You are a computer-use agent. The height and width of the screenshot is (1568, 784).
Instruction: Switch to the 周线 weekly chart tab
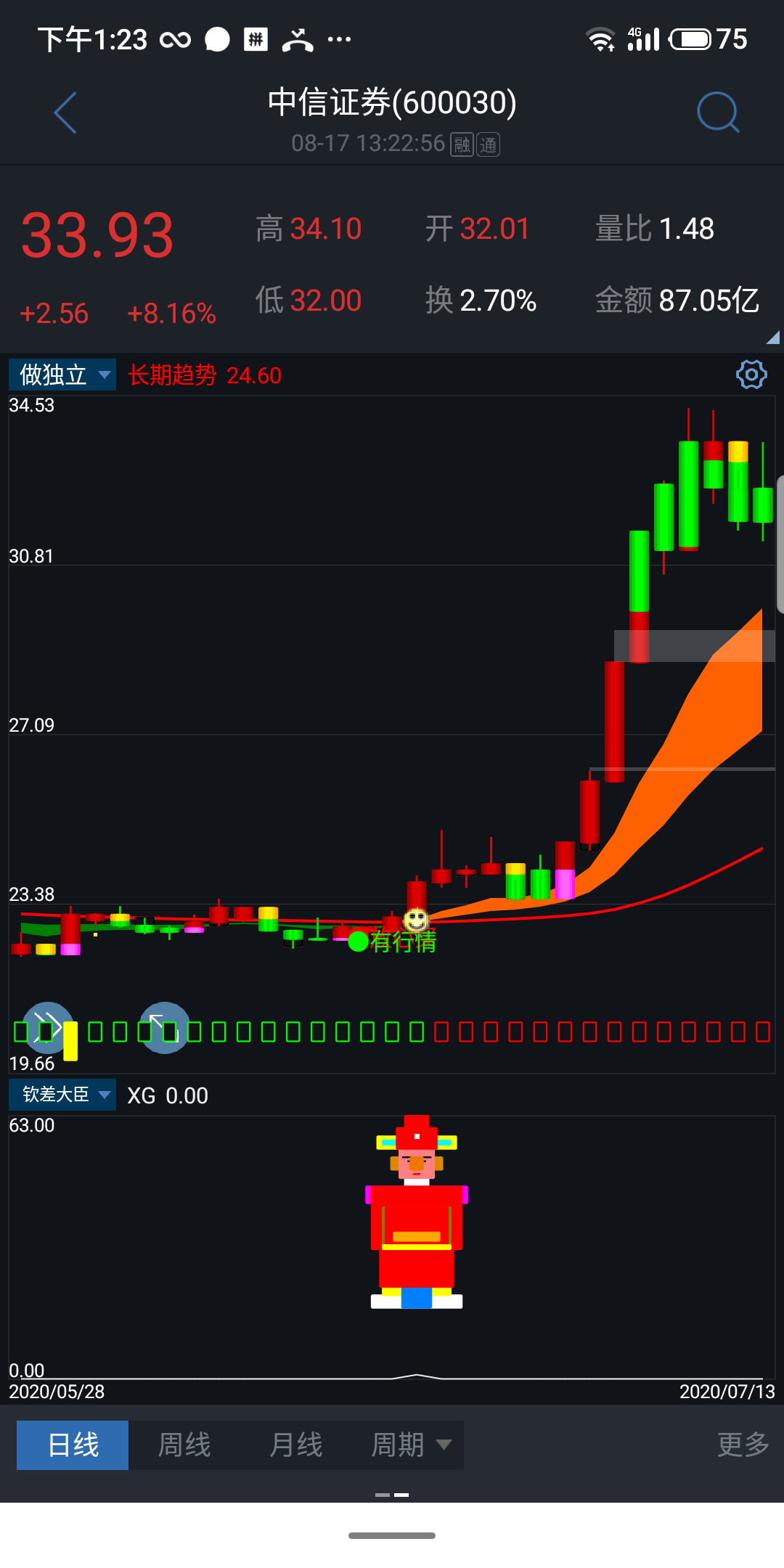click(184, 1445)
